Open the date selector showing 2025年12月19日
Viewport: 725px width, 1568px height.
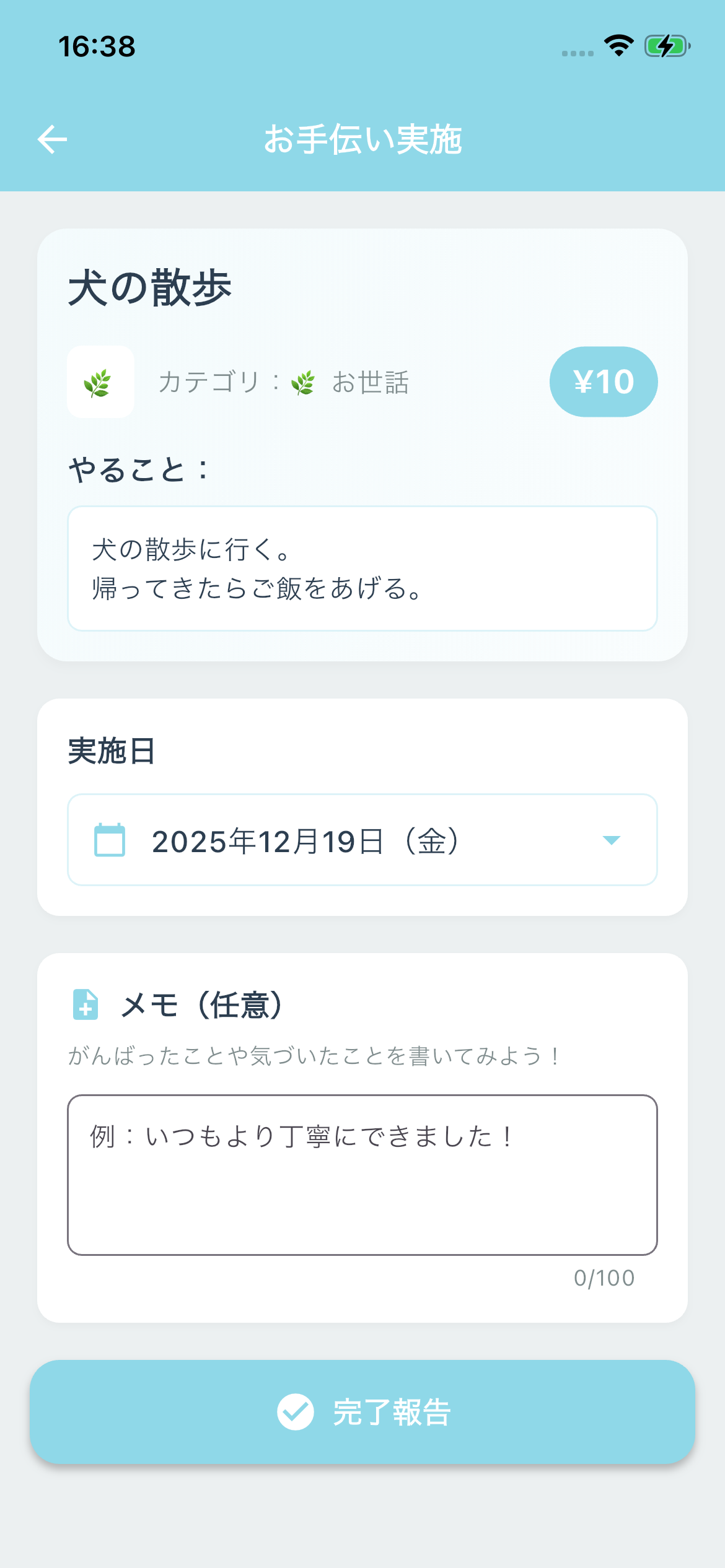coord(308,840)
